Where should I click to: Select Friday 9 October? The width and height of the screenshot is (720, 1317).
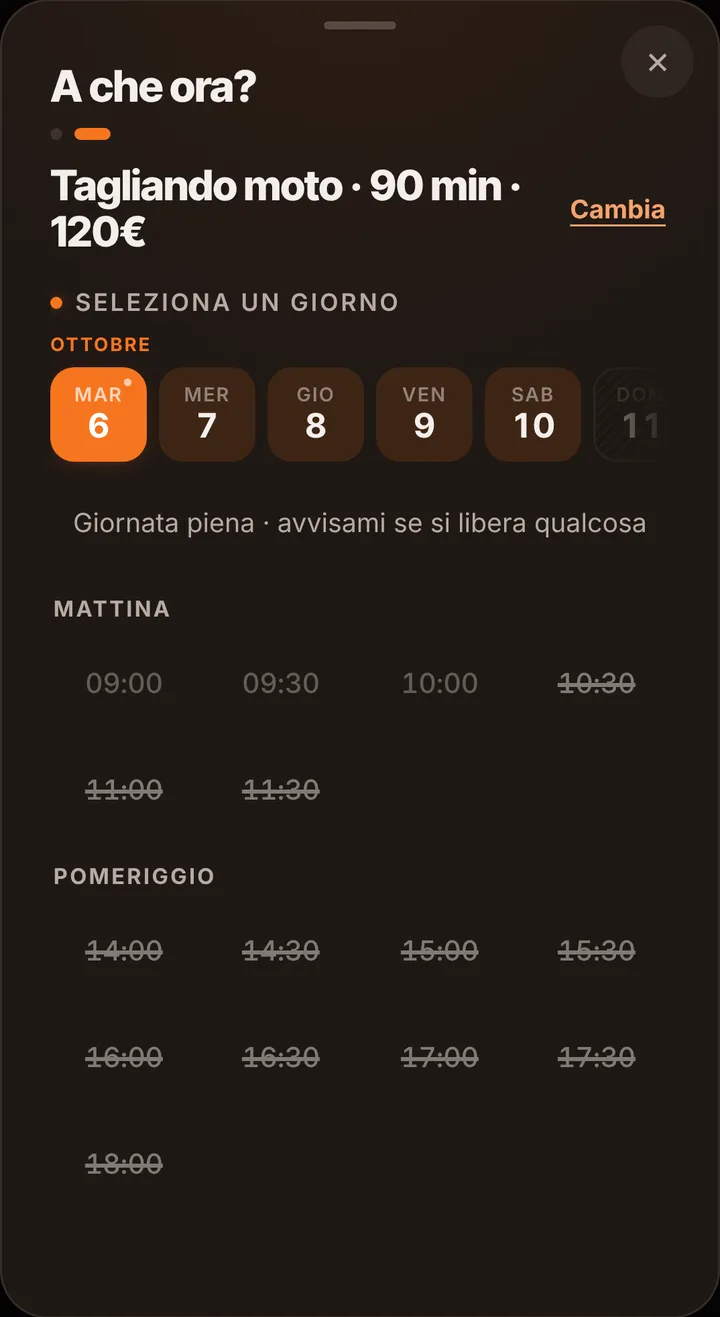click(424, 414)
